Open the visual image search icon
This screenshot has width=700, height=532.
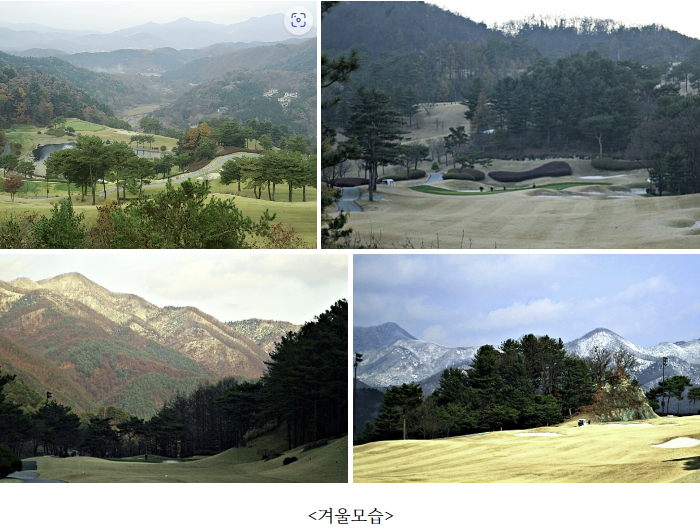click(x=298, y=20)
